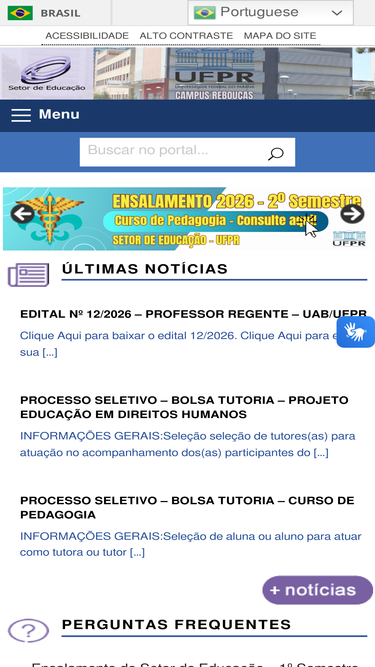Viewport: 375px width, 667px height.
Task: Open Bolsa Tutoria Educação em Direitos Humanos news
Action: pyautogui.click(x=184, y=407)
